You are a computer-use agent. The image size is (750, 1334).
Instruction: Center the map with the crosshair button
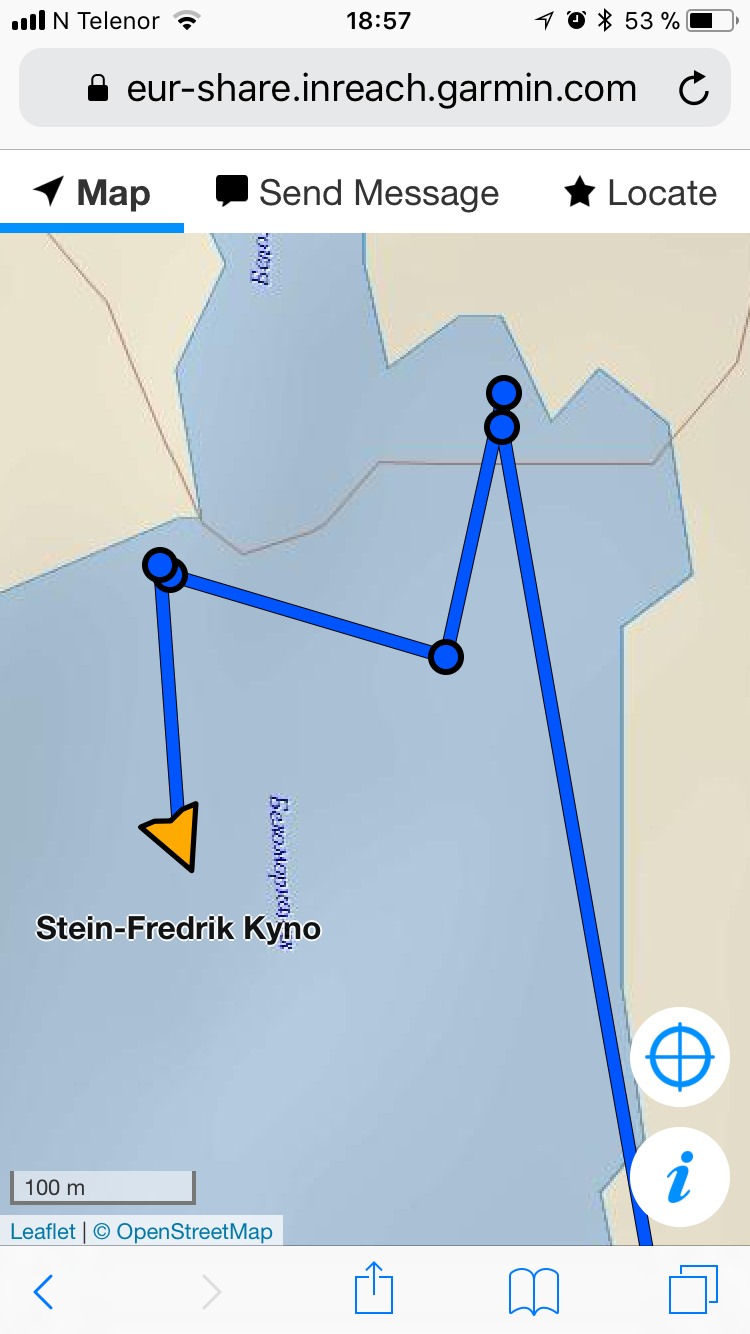click(x=680, y=1056)
